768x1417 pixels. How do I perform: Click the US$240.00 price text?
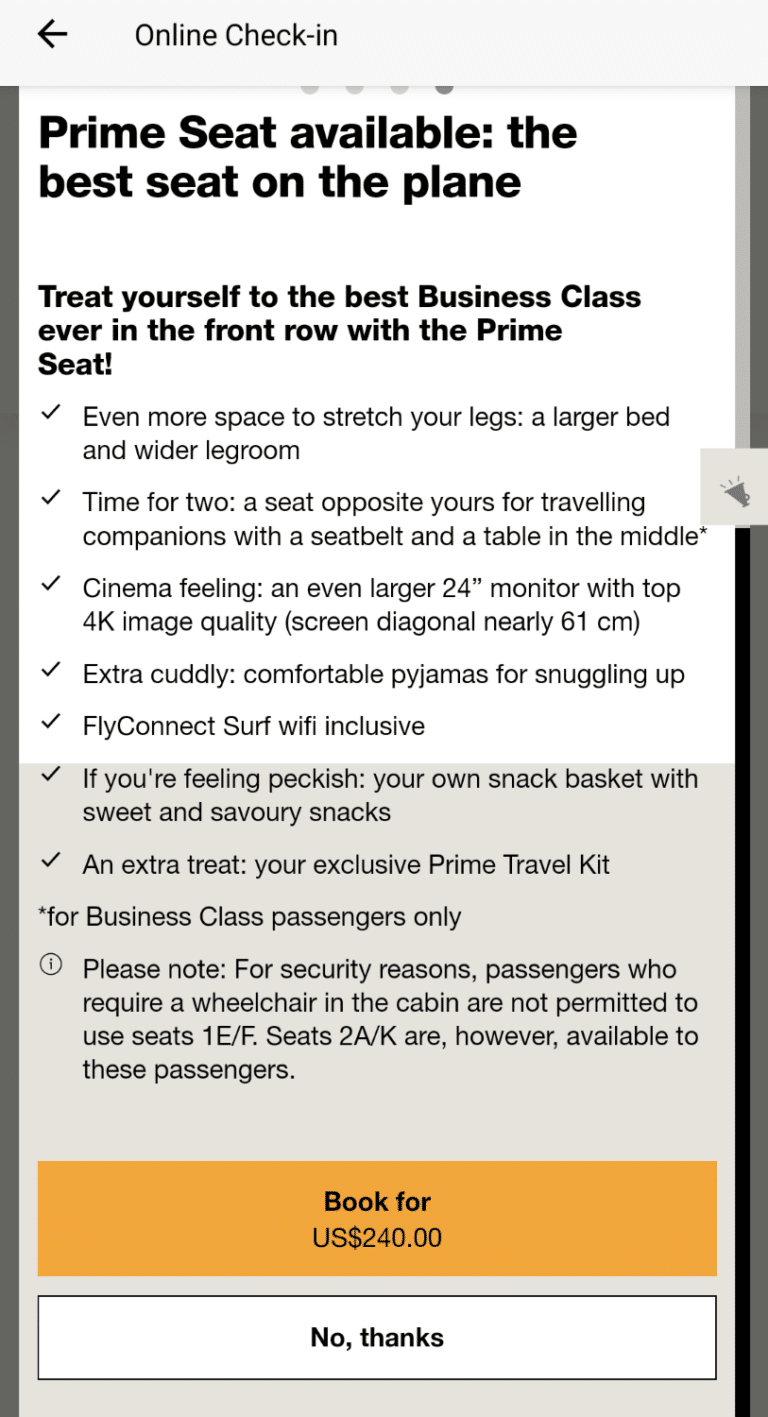(x=377, y=1237)
